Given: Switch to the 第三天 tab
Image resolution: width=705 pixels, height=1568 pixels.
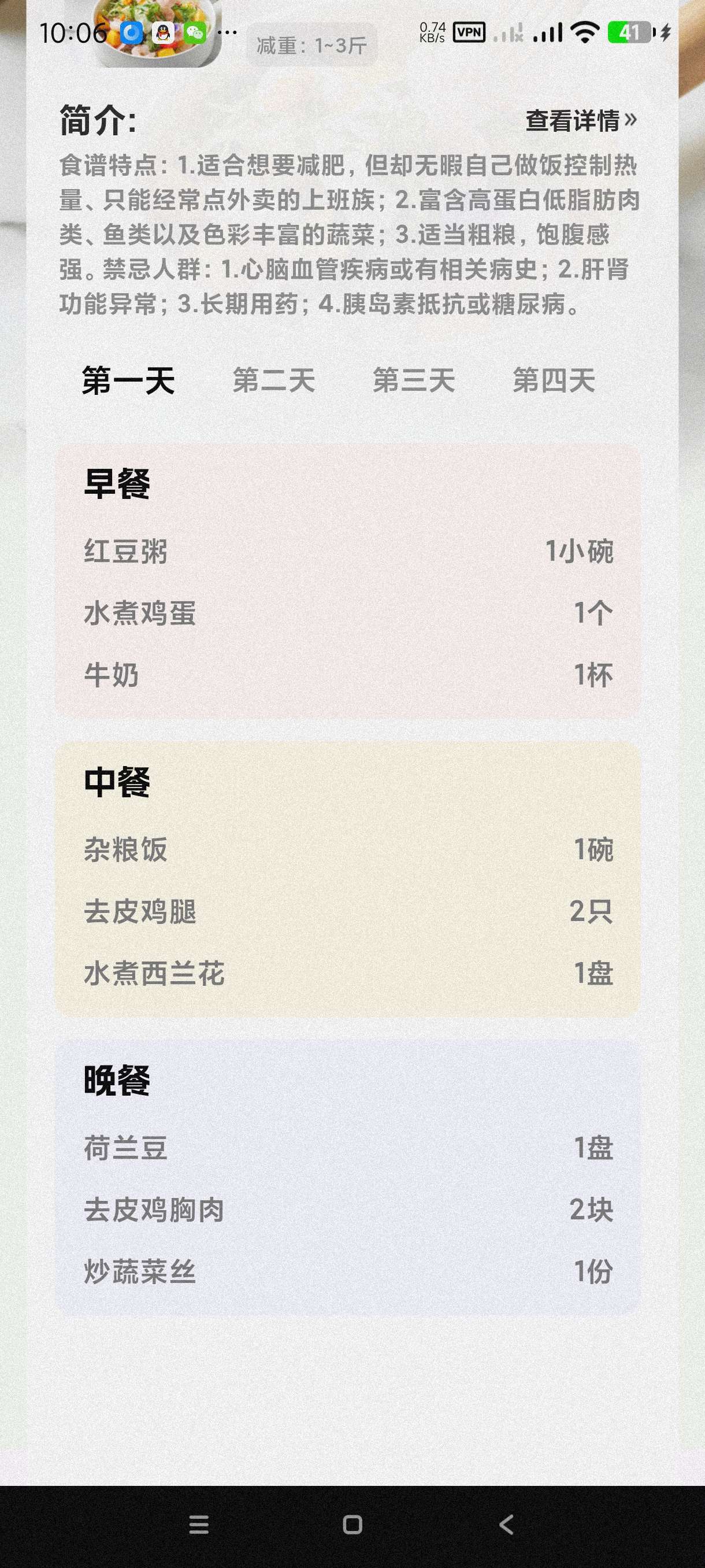Looking at the screenshot, I should click(414, 380).
